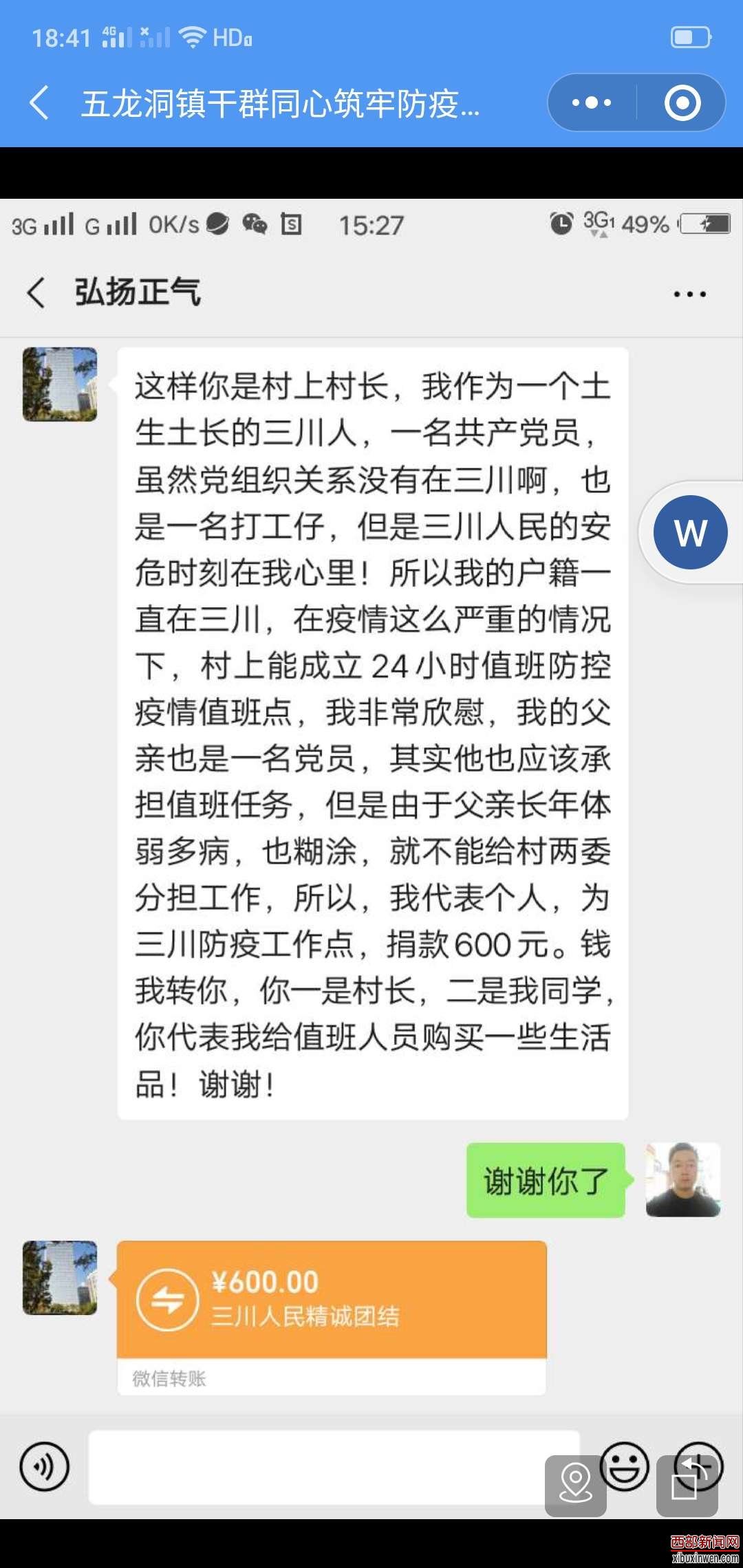The height and width of the screenshot is (1568, 743).
Task: Tap the floating blue W button
Action: click(x=690, y=532)
